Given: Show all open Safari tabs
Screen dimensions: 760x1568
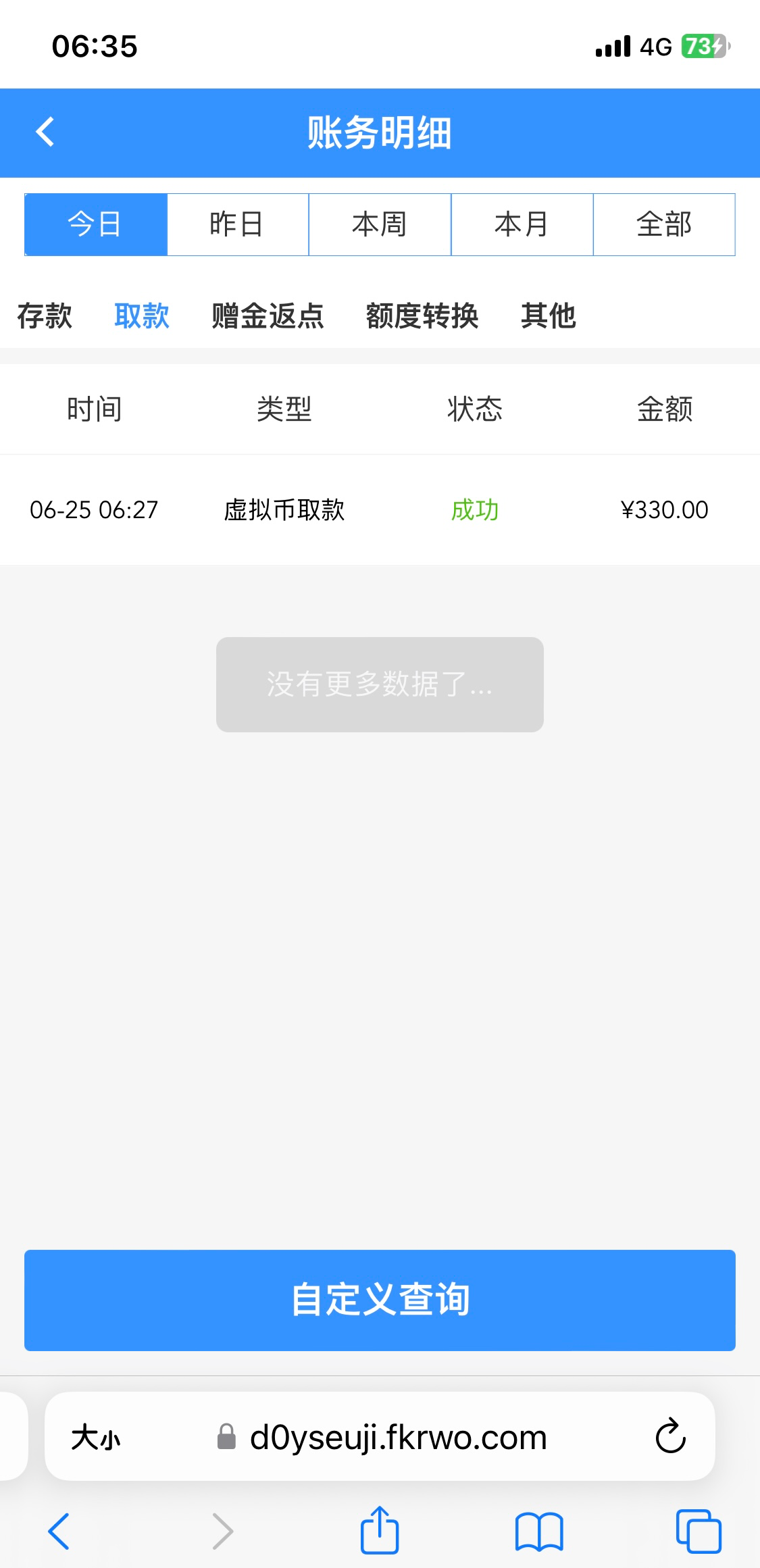Looking at the screenshot, I should (x=699, y=1531).
